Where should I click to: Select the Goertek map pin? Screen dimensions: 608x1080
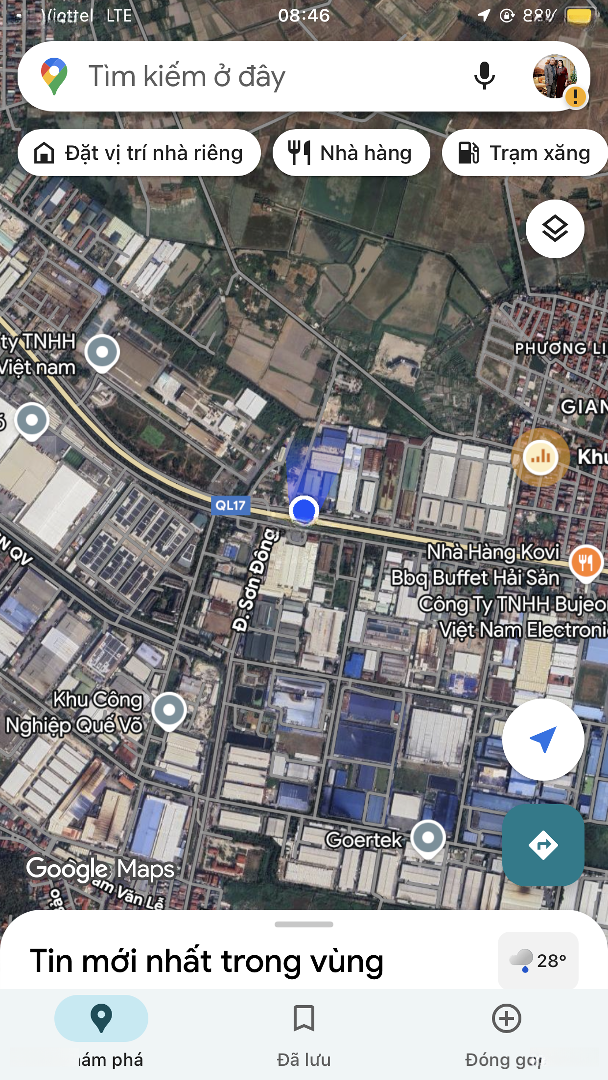429,837
